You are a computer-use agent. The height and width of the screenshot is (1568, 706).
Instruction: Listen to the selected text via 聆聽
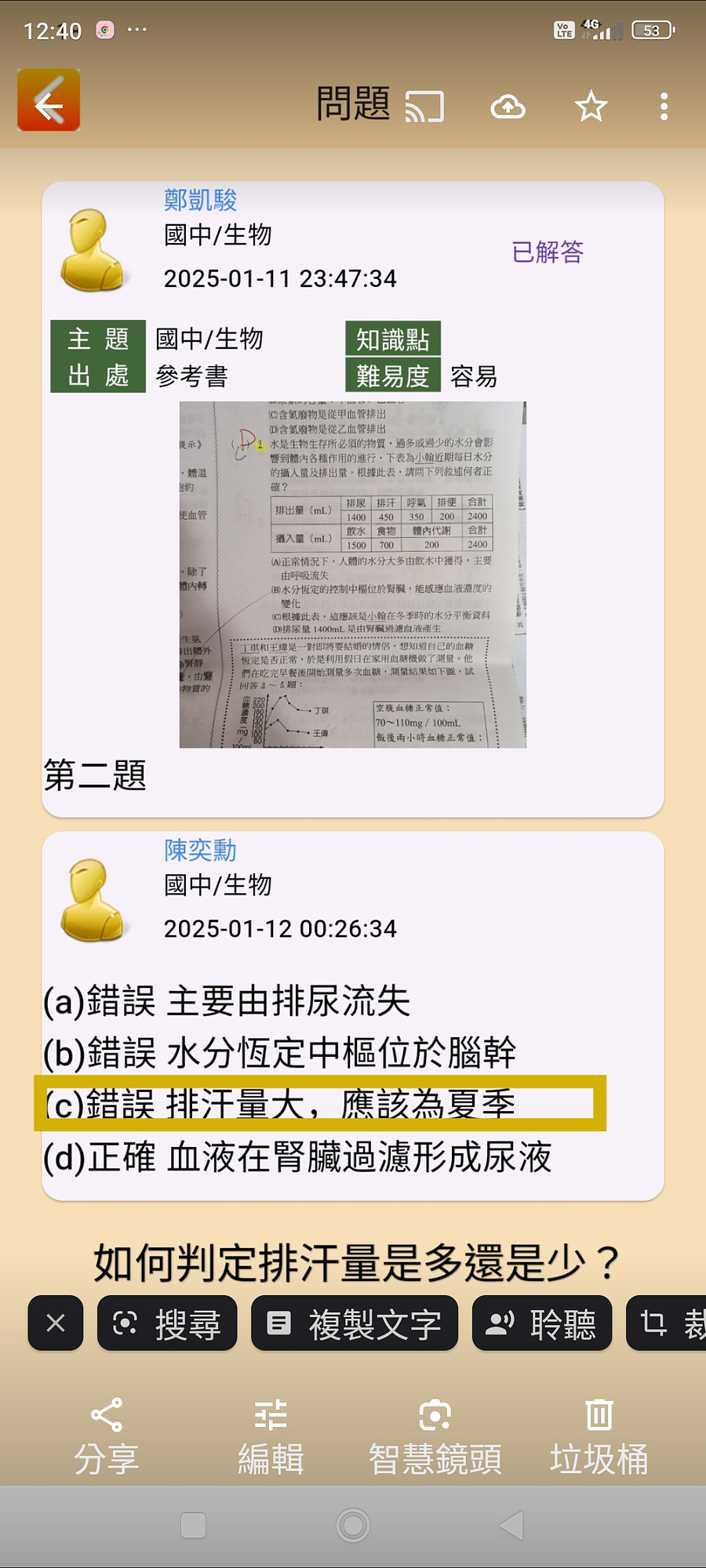pos(541,1323)
